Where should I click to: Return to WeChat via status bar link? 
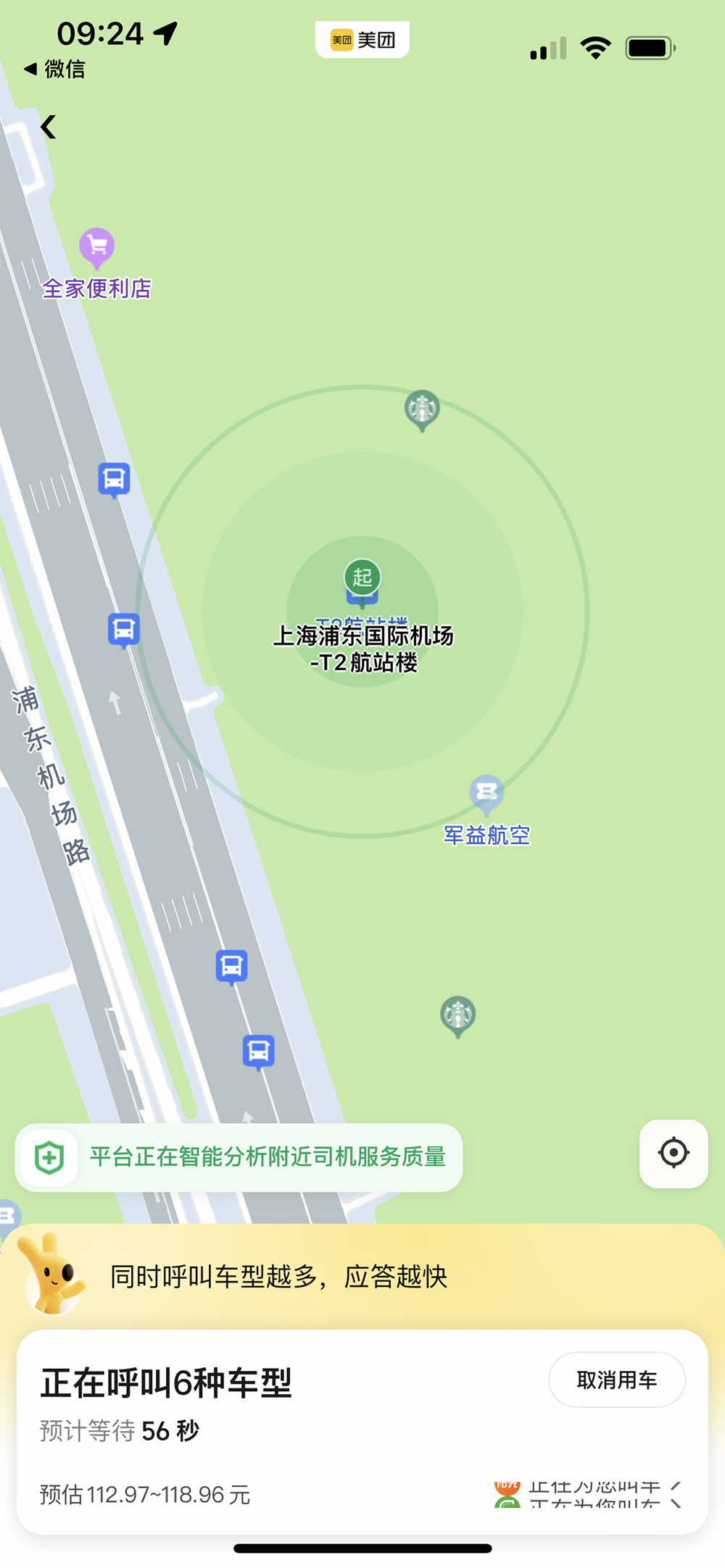[x=55, y=70]
